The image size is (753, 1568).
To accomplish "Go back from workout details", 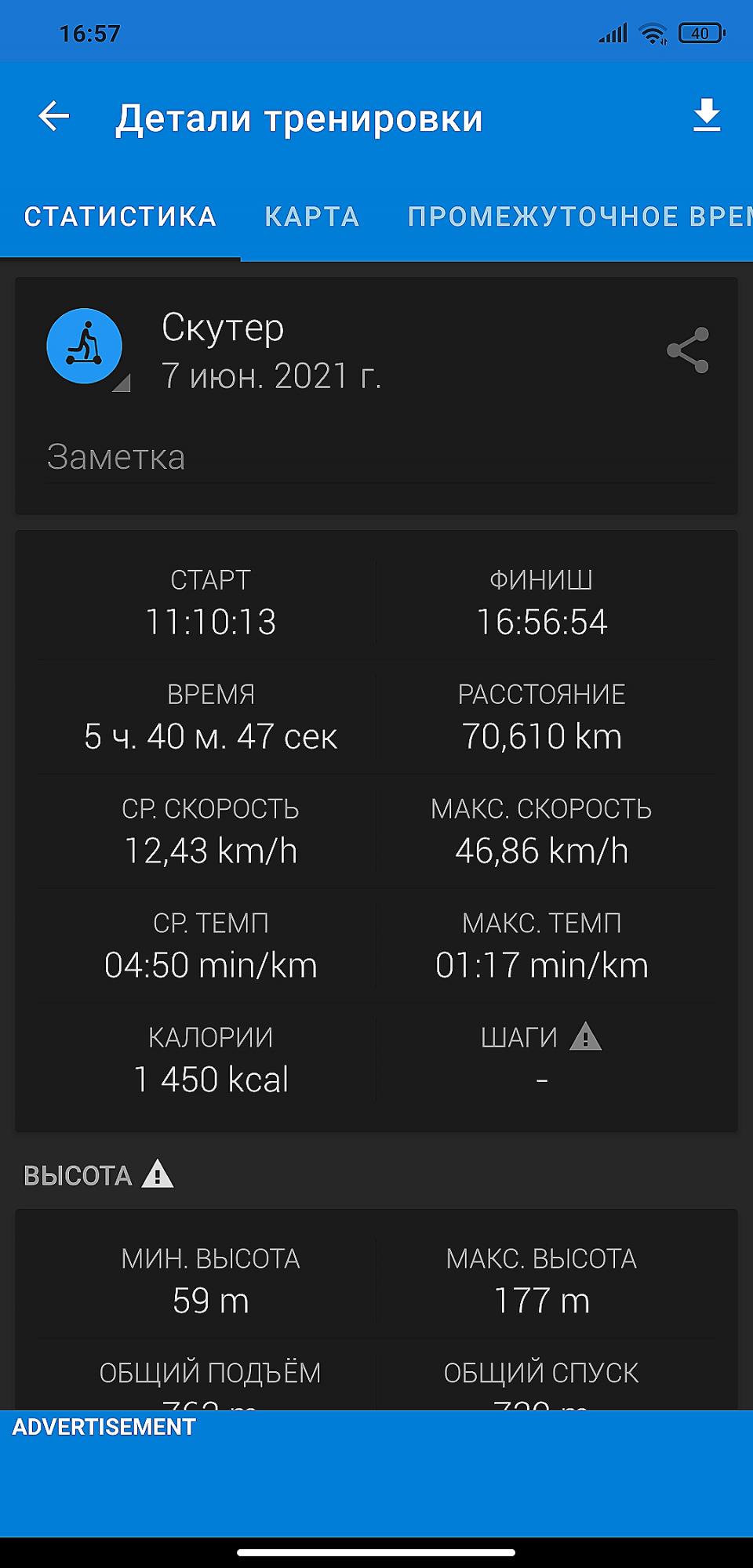I will tap(54, 117).
